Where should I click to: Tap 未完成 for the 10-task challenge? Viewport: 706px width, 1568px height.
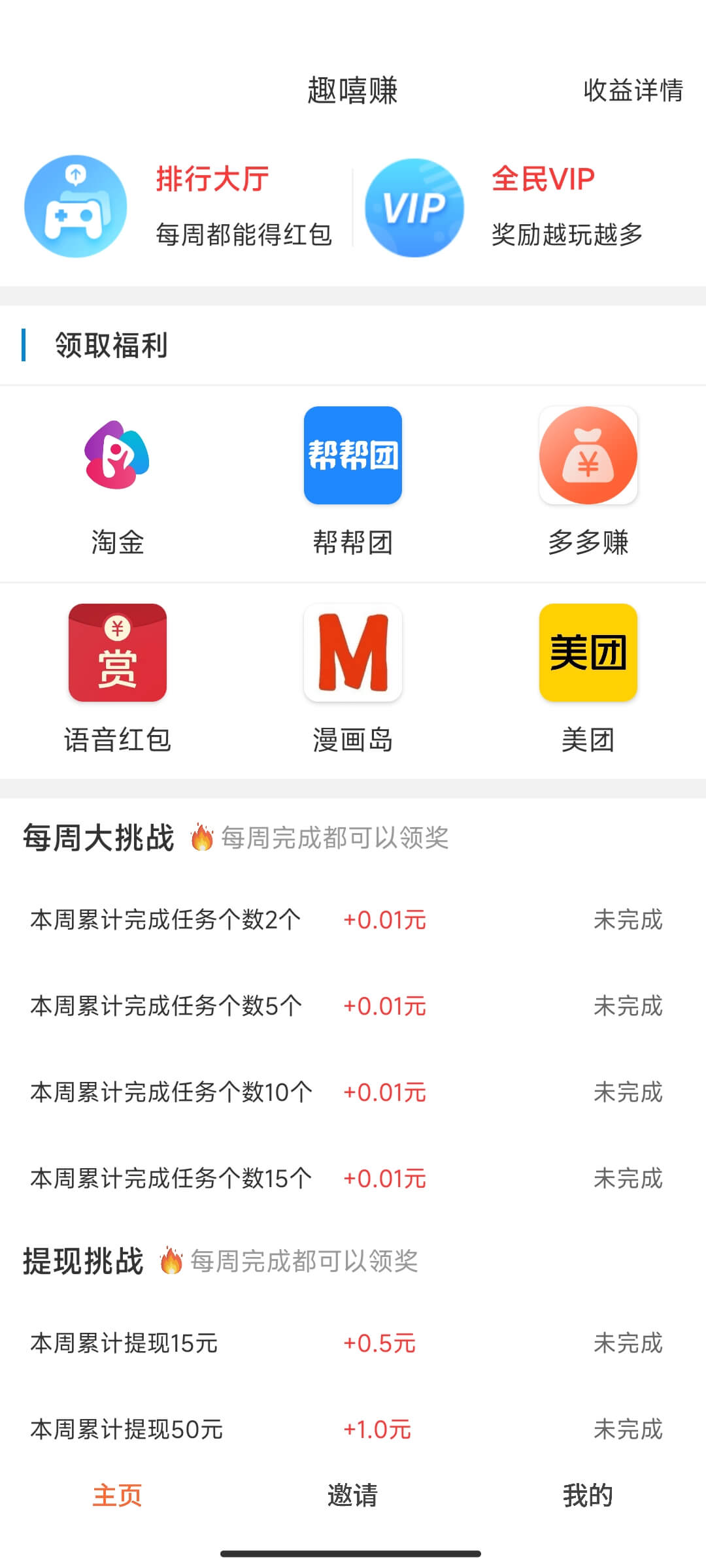click(x=628, y=1092)
